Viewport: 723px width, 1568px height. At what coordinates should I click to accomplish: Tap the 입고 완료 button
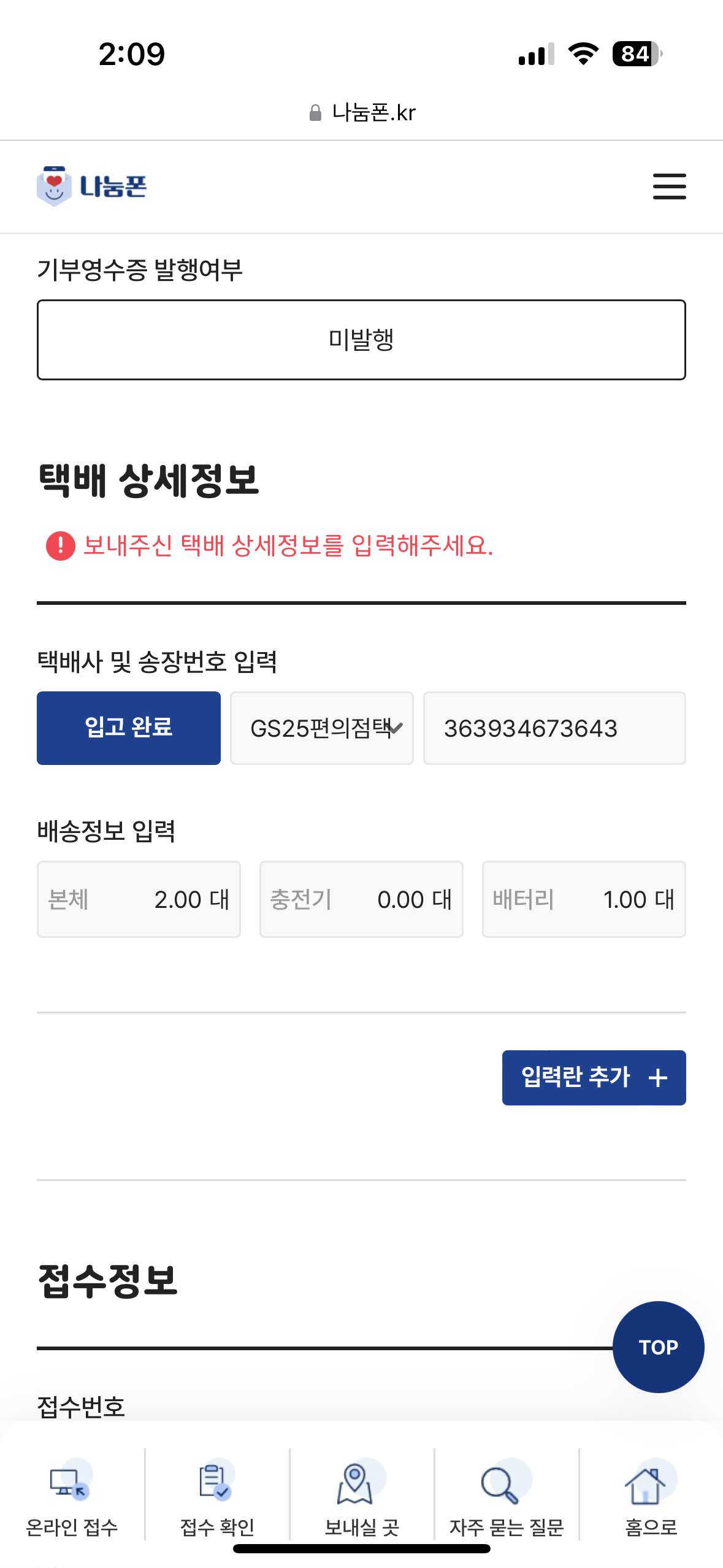(129, 728)
